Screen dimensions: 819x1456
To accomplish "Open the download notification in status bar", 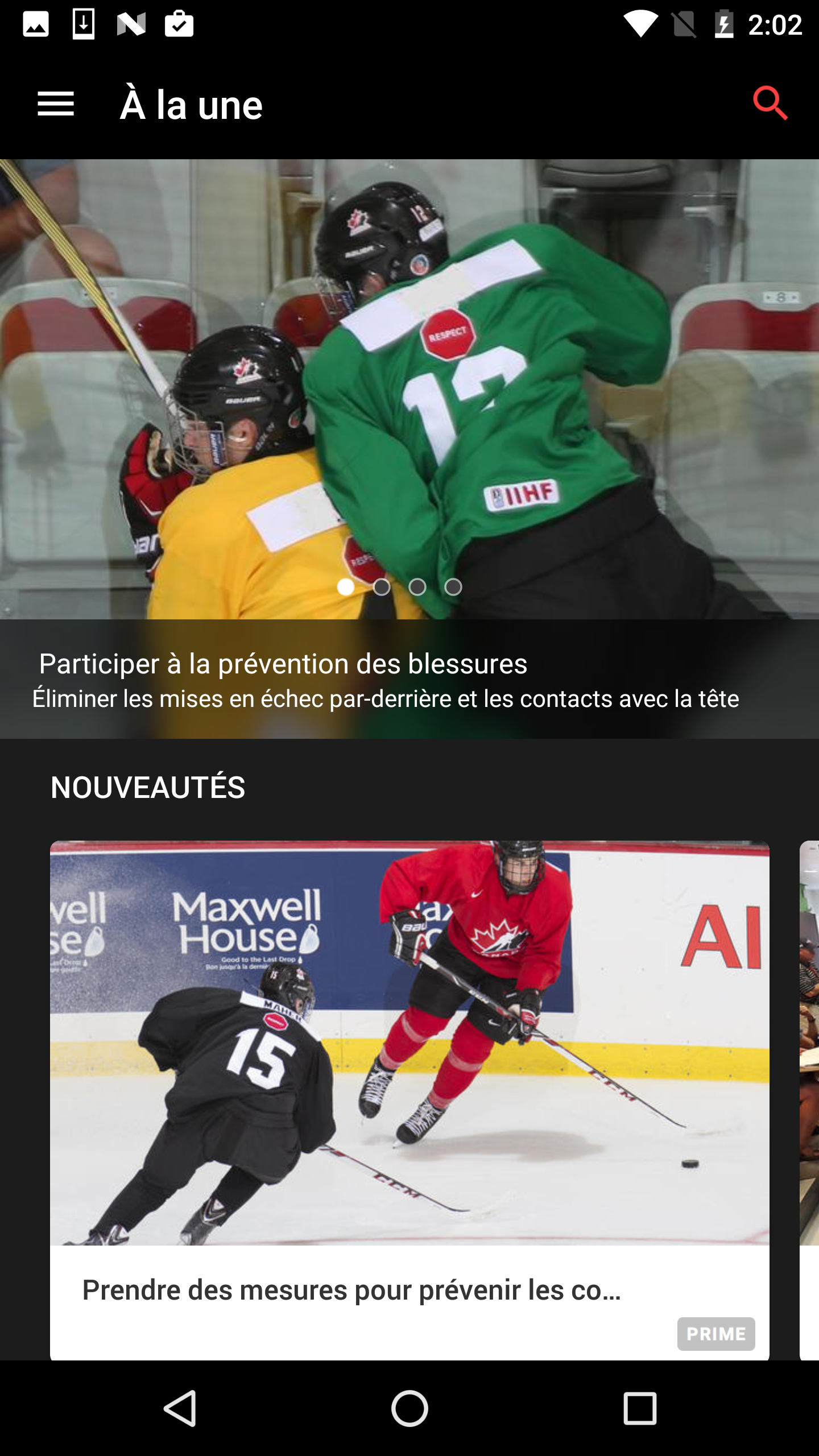I will [x=83, y=24].
